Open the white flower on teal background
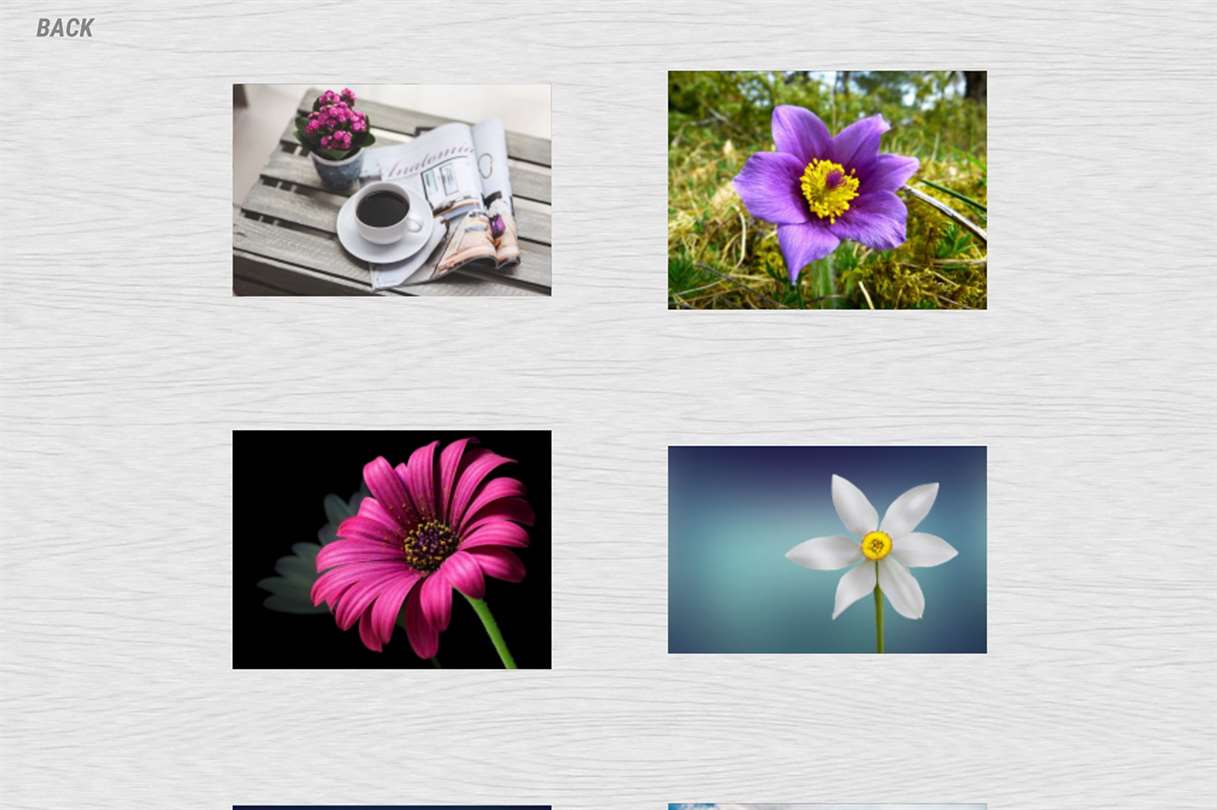This screenshot has width=1217, height=810. click(x=827, y=549)
